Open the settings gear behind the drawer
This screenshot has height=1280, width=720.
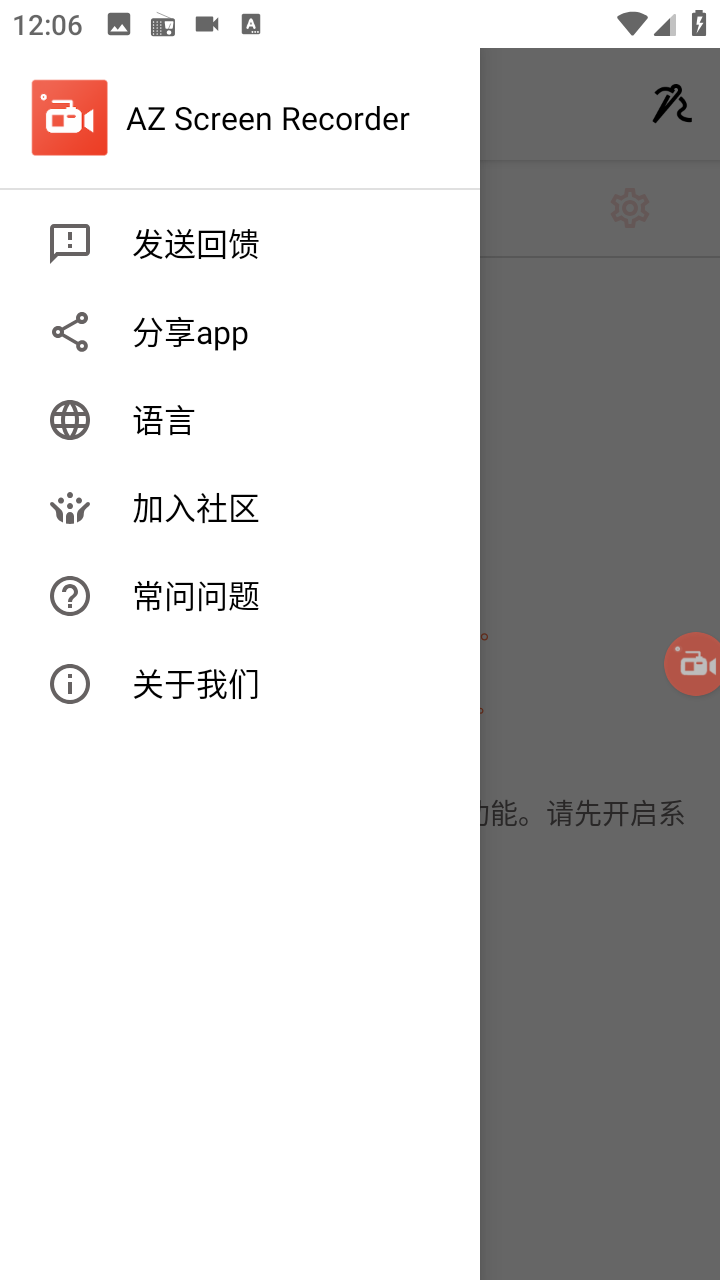[x=630, y=208]
